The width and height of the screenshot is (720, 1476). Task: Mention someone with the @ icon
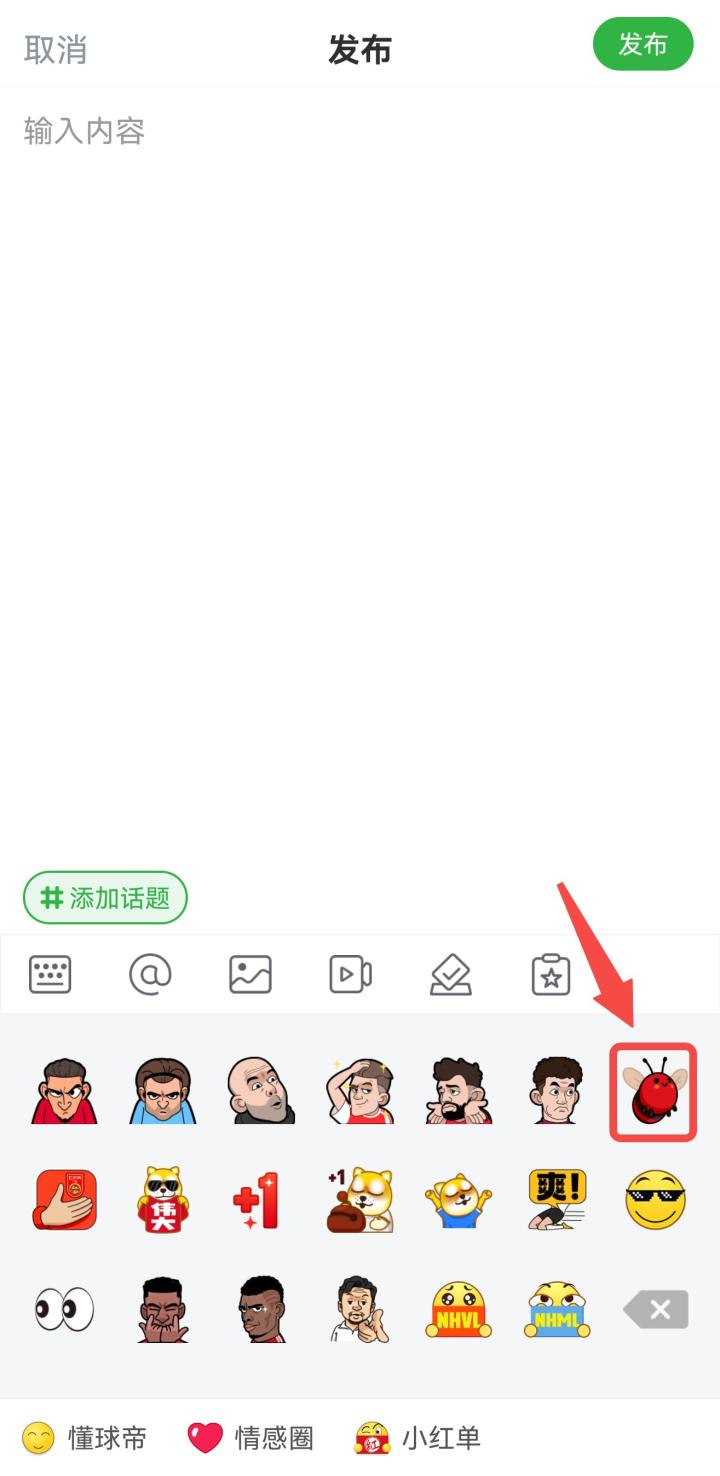150,974
